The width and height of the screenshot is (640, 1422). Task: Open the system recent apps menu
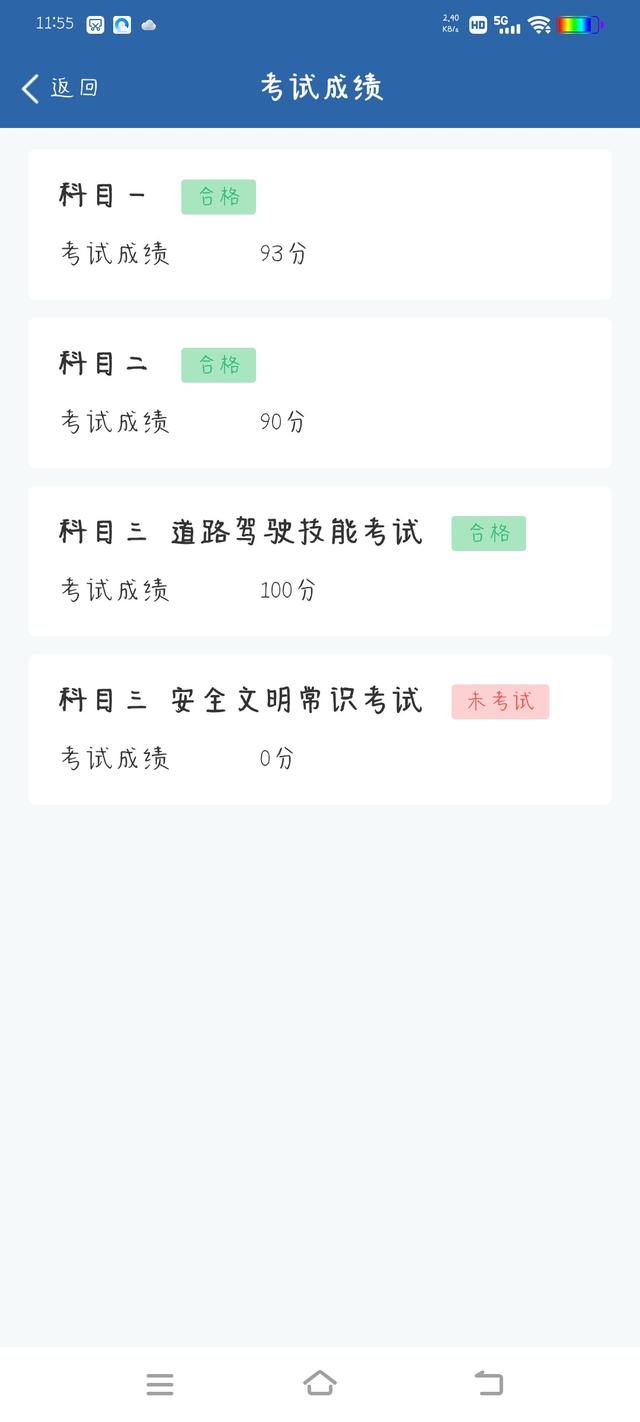160,1384
